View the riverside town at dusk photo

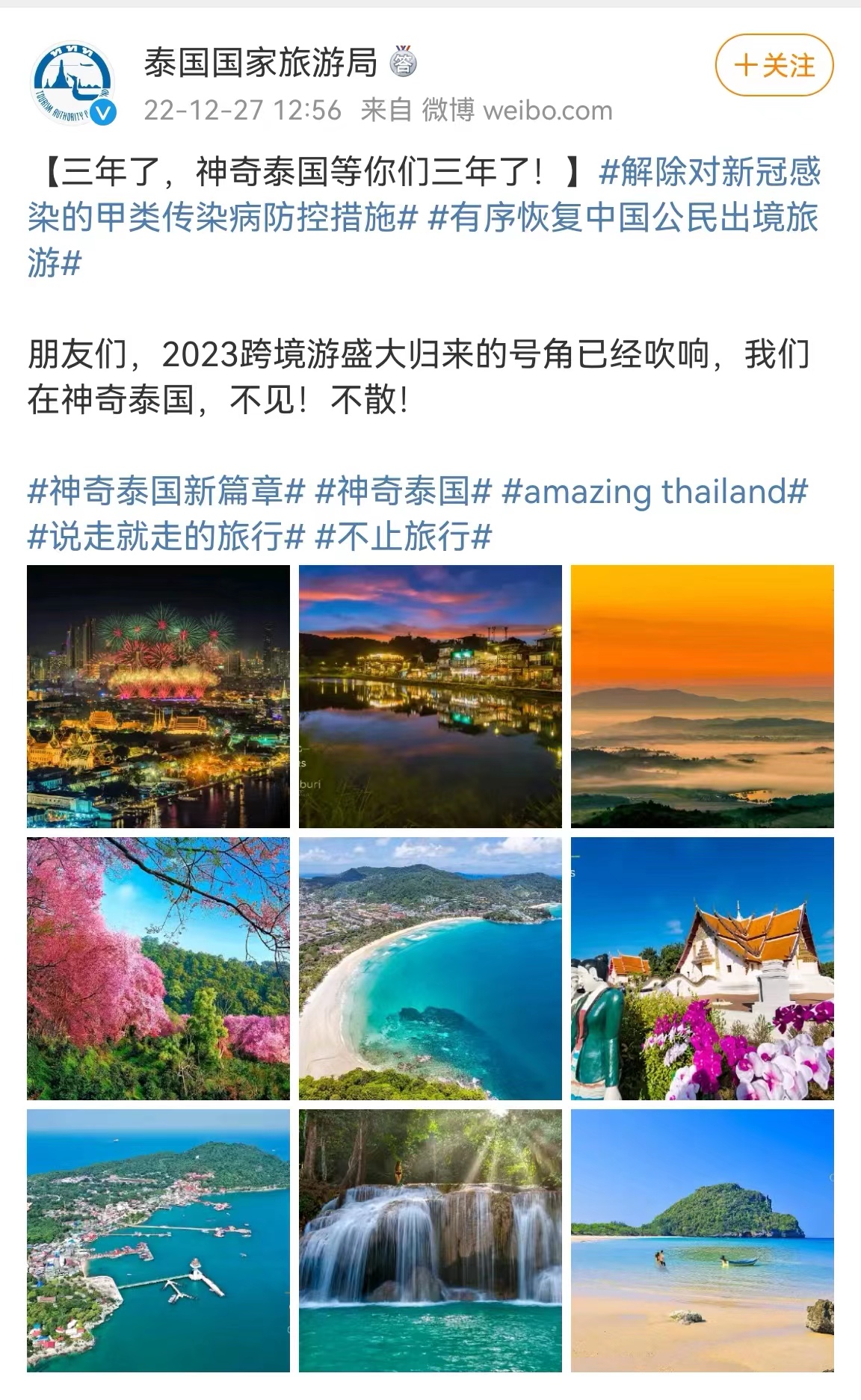pos(430,697)
